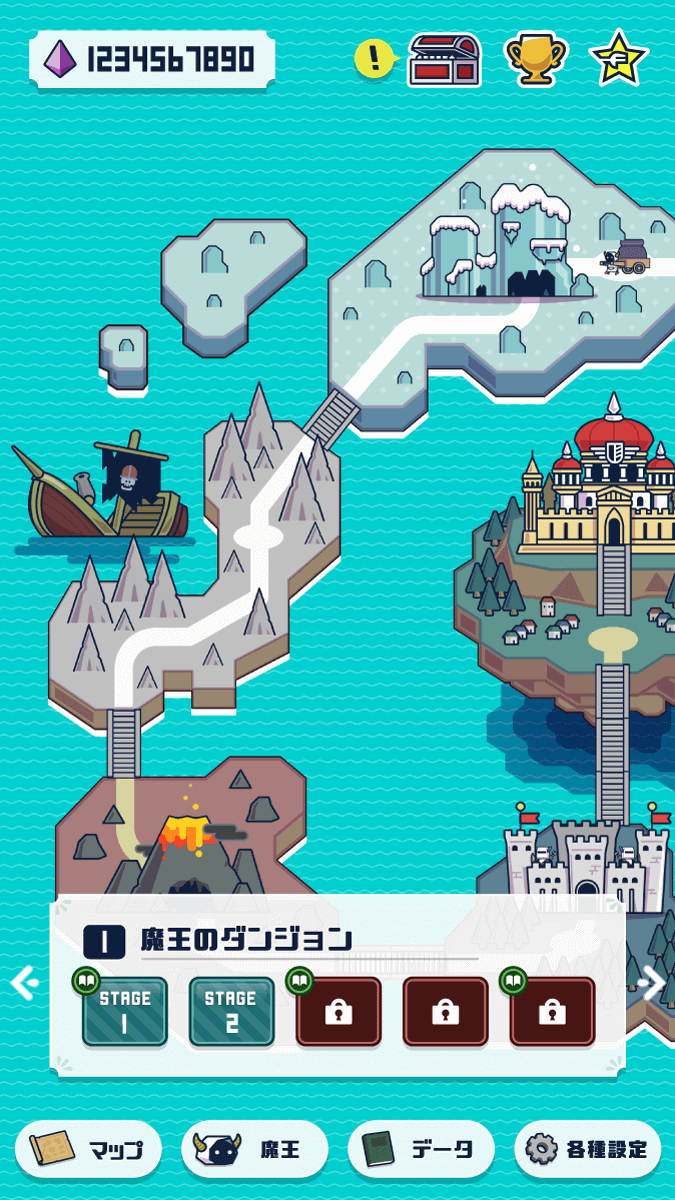The image size is (675, 1200).
Task: Open the treasure chest icon
Action: pos(444,60)
